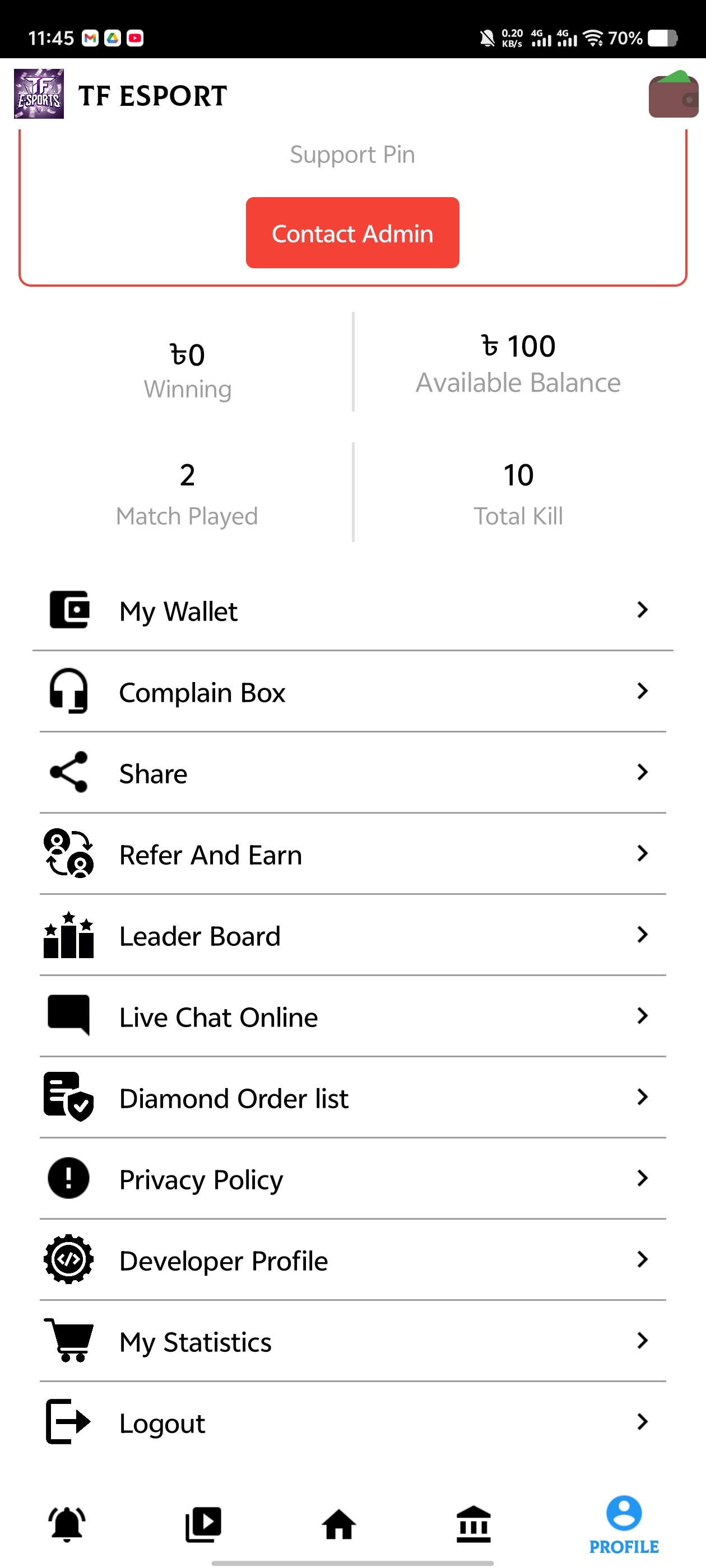This screenshot has height=1568, width=706.
Task: Open the Diamond Order list
Action: (x=352, y=1097)
